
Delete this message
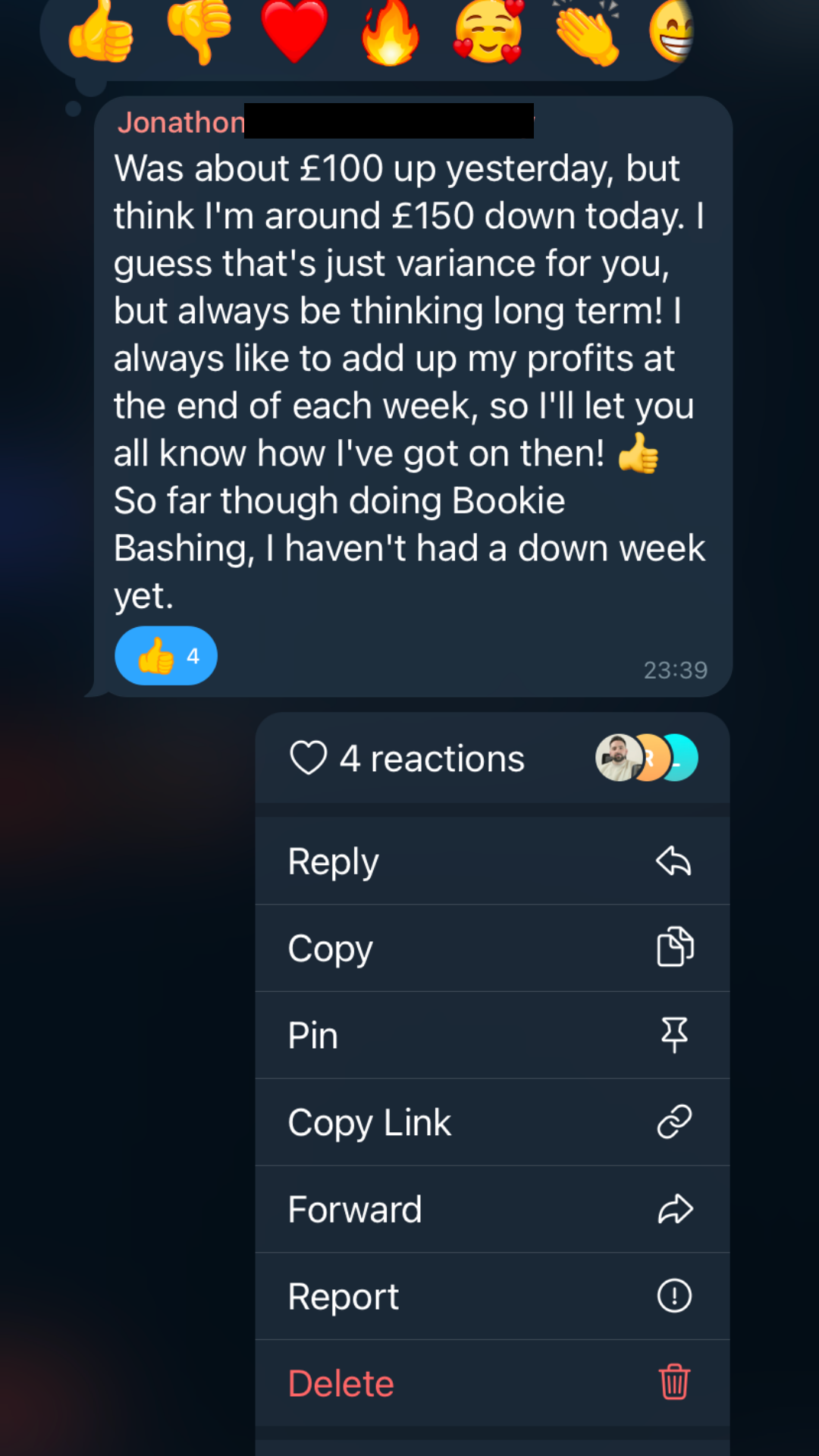(492, 1383)
